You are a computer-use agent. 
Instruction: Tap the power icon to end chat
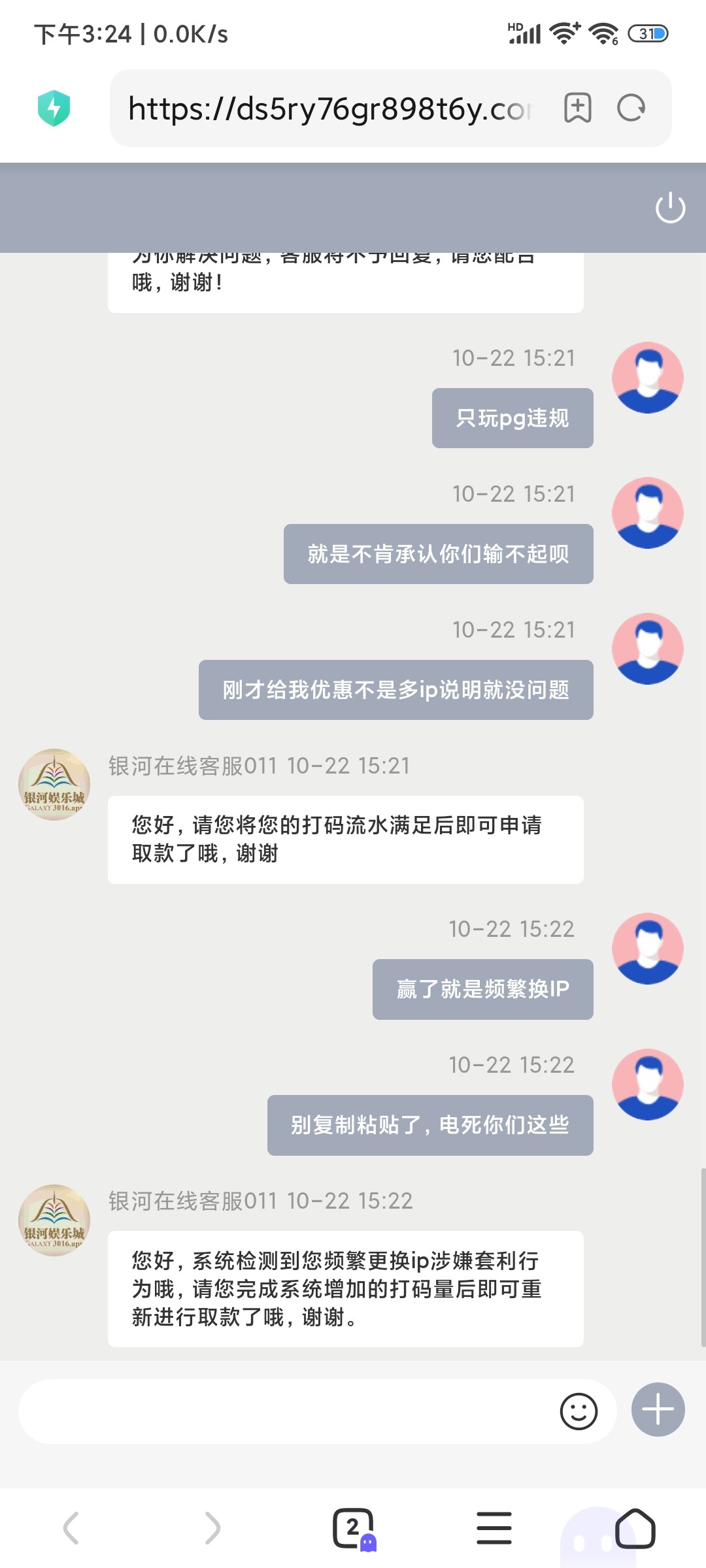[670, 208]
